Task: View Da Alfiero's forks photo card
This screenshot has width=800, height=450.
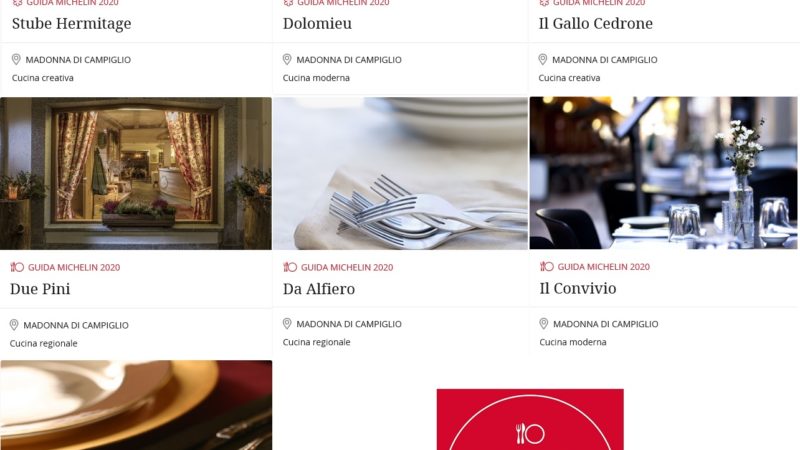Action: pyautogui.click(x=400, y=173)
